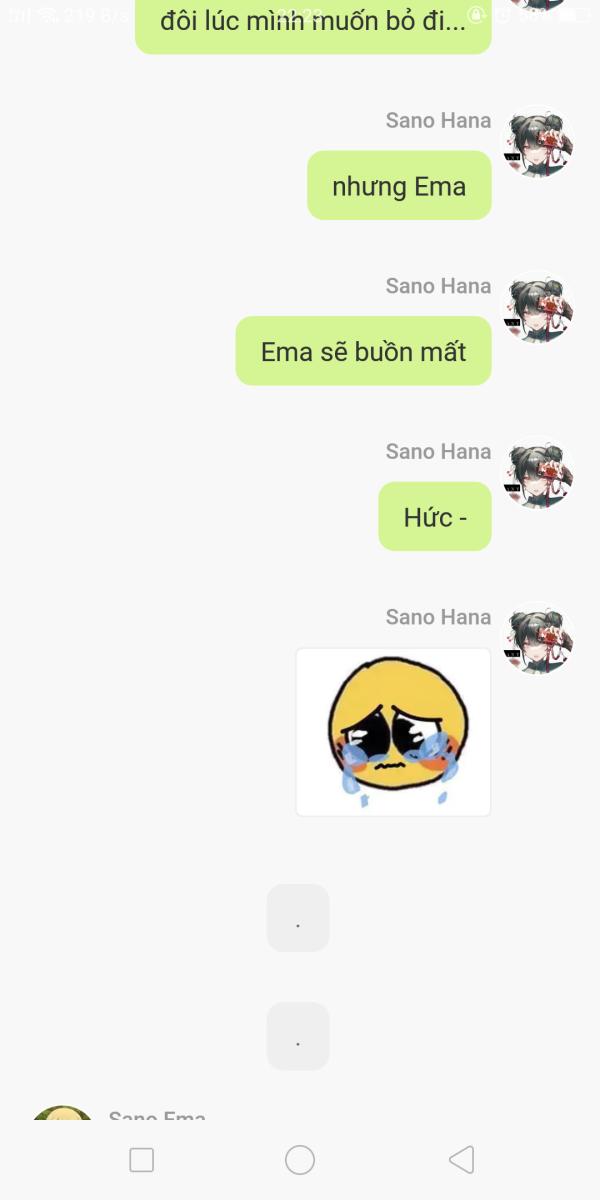Screen dimensions: 600x1200
Task: Open the crying emoji image message
Action: [393, 732]
